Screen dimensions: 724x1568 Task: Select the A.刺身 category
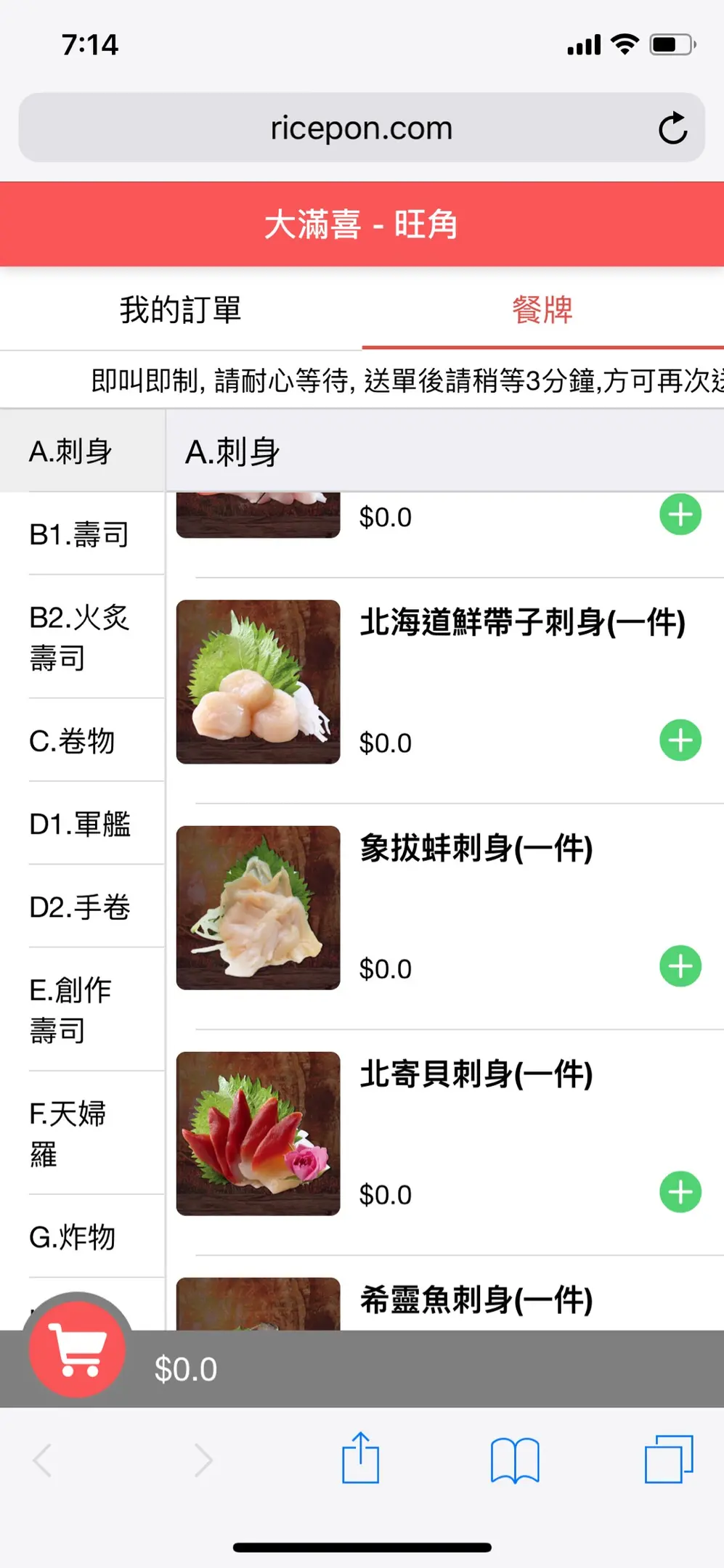pyautogui.click(x=71, y=452)
